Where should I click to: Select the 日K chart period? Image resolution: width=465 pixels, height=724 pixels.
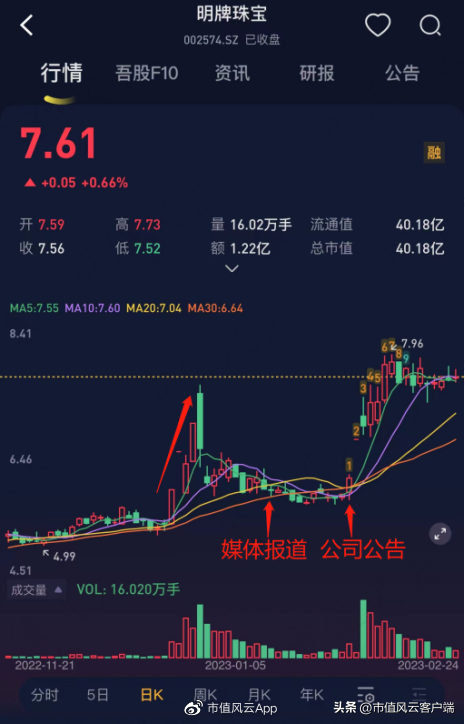pos(152,695)
